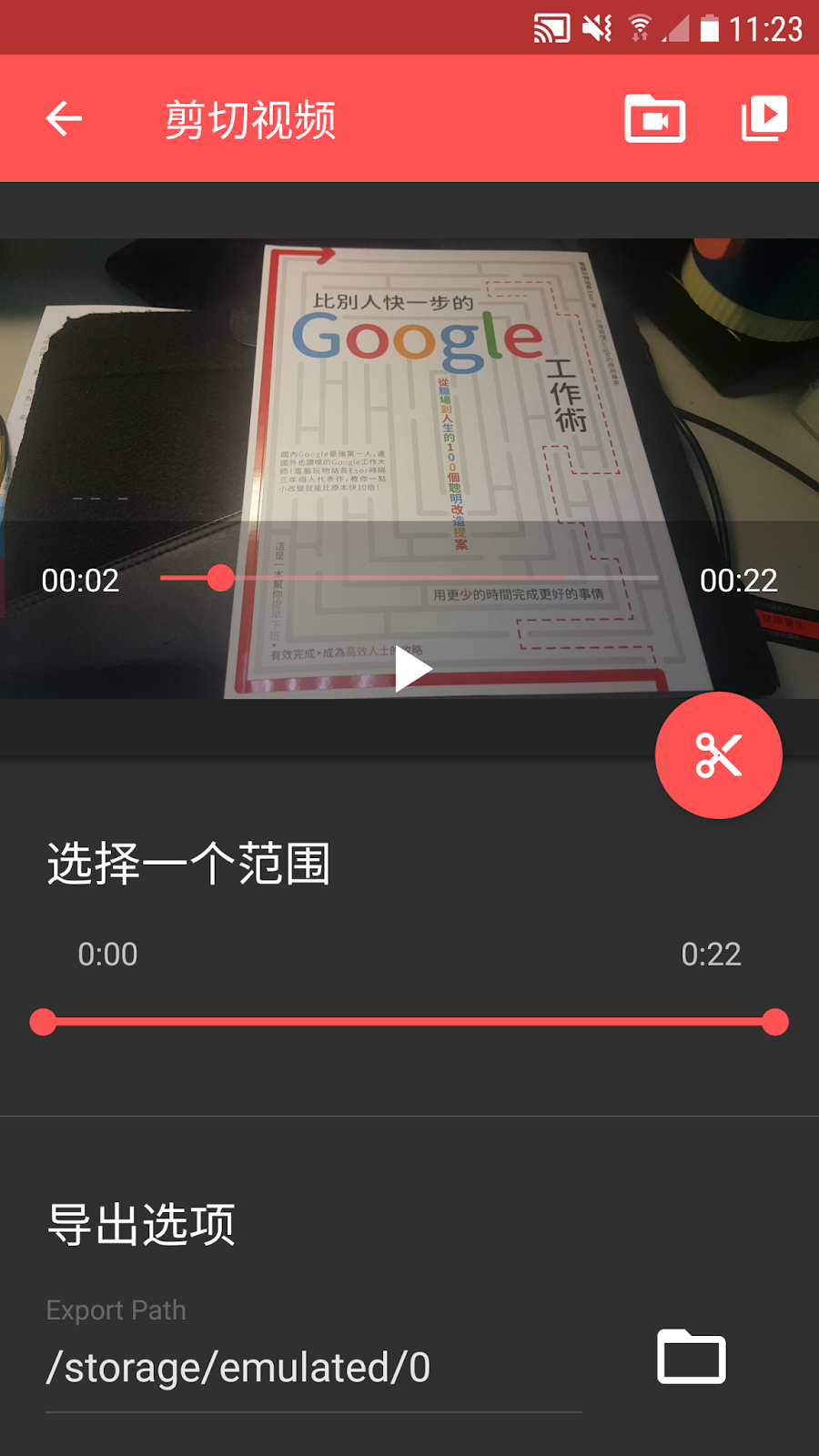The width and height of the screenshot is (819, 1456).
Task: Cut the video with scissors button
Action: coord(719,755)
